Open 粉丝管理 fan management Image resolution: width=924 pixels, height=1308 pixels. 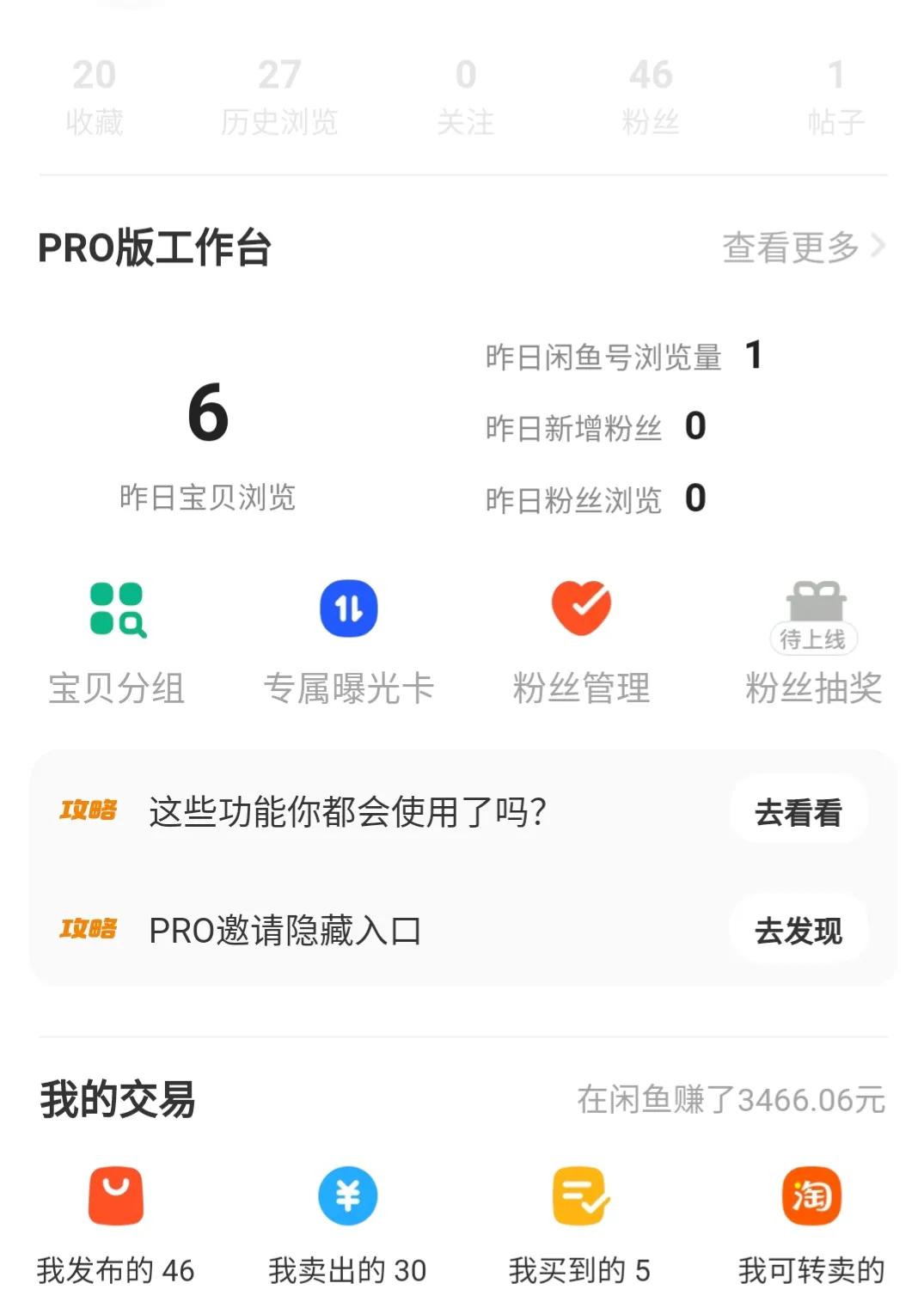pyautogui.click(x=581, y=636)
